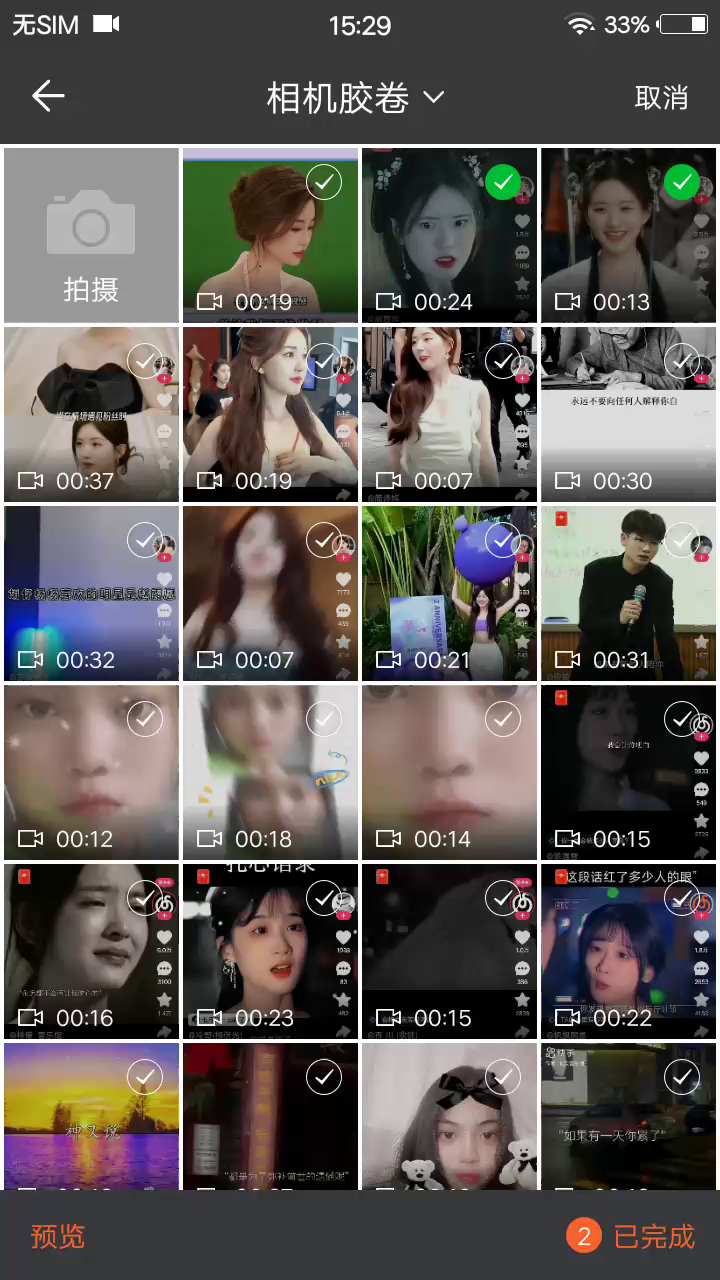This screenshot has width=720, height=1280.
Task: Tap 取消 to cancel selection
Action: pos(661,97)
